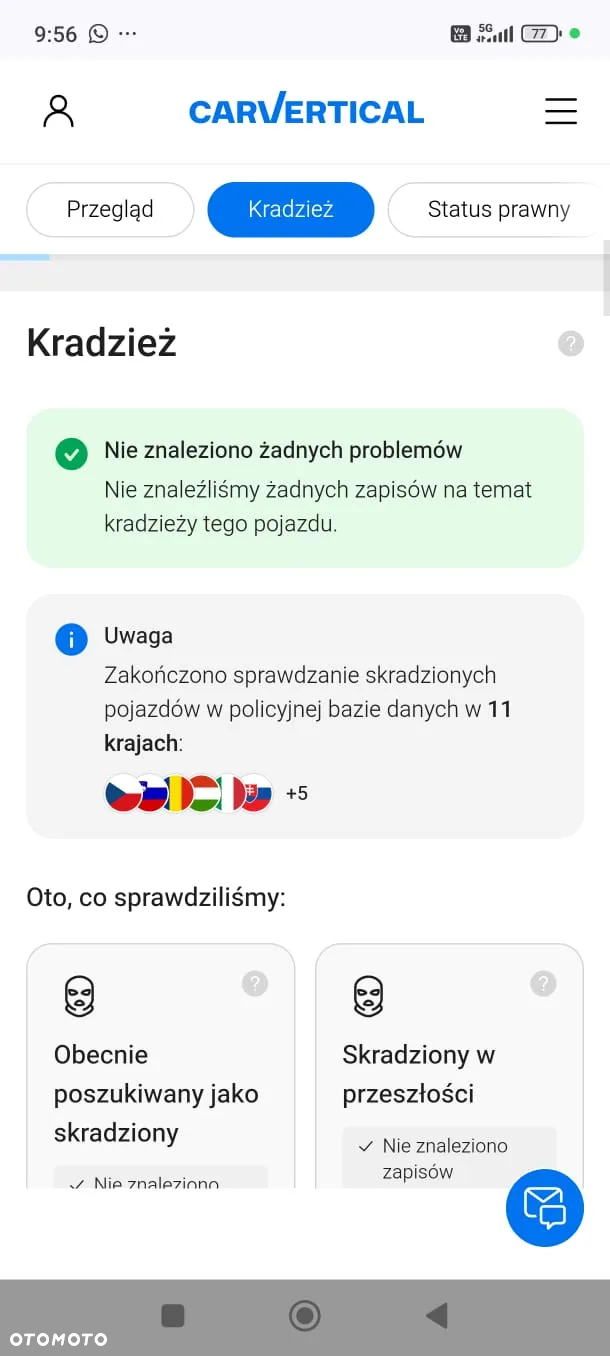
Task: Go back with the system back button
Action: [436, 1315]
